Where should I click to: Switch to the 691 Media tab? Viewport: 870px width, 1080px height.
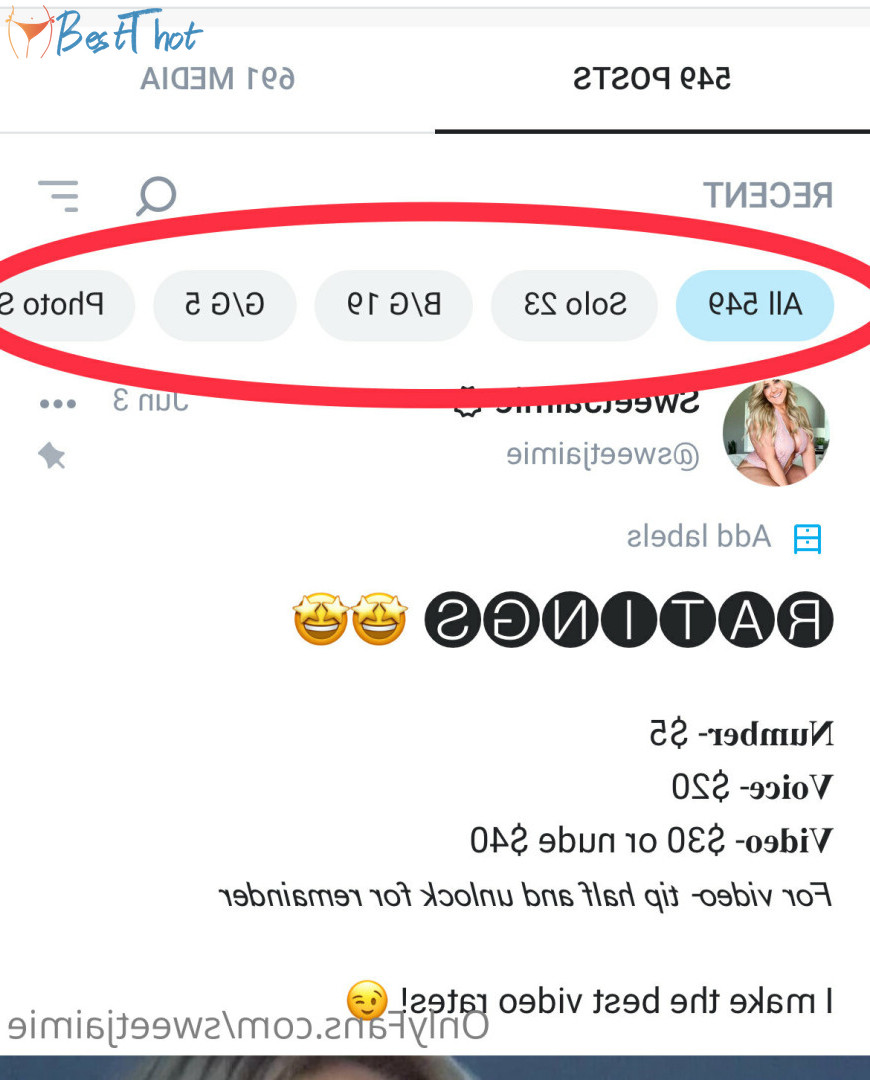click(217, 79)
